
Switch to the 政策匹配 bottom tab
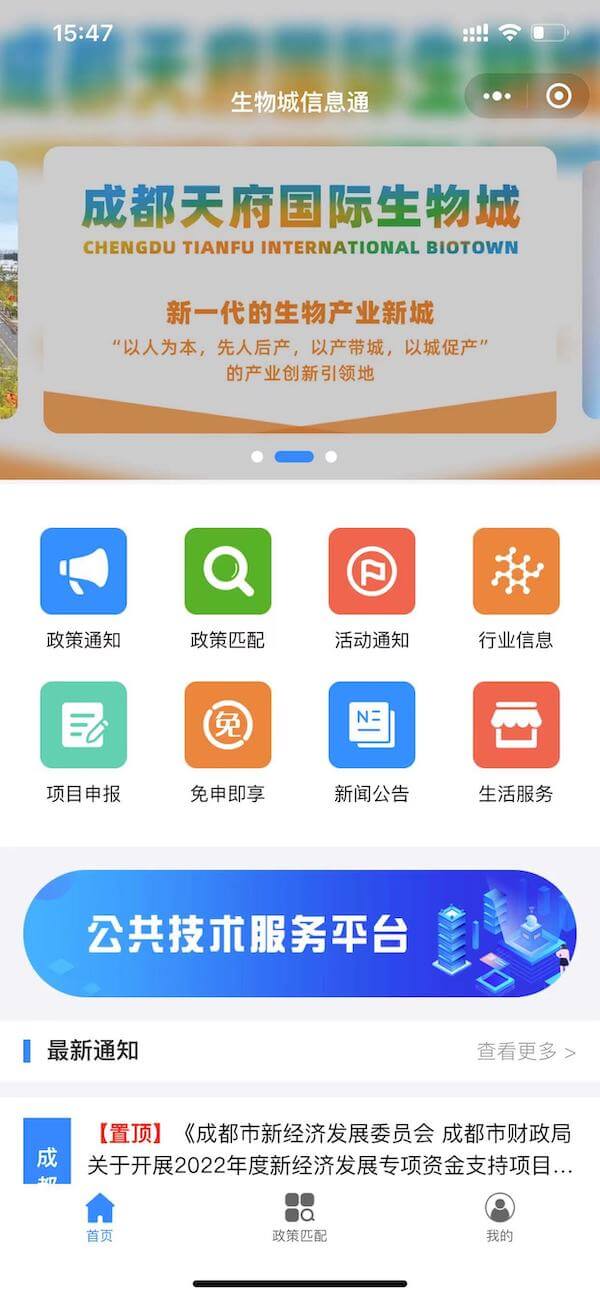299,1217
